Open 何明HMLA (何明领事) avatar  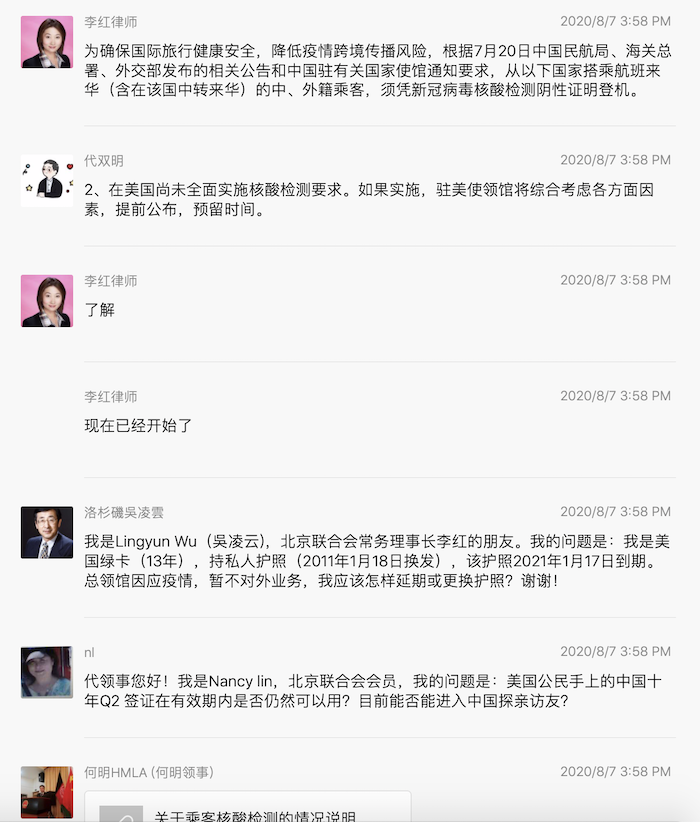pos(47,793)
